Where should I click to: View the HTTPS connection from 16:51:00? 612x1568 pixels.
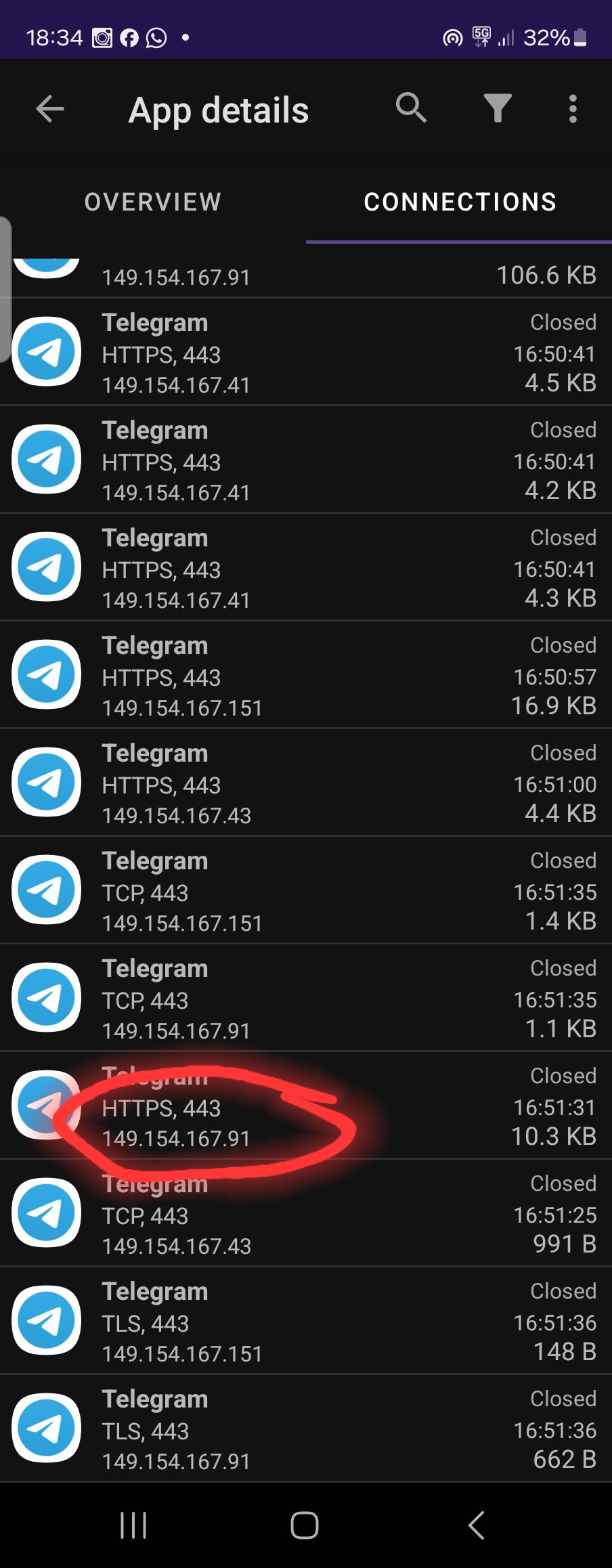click(x=306, y=783)
